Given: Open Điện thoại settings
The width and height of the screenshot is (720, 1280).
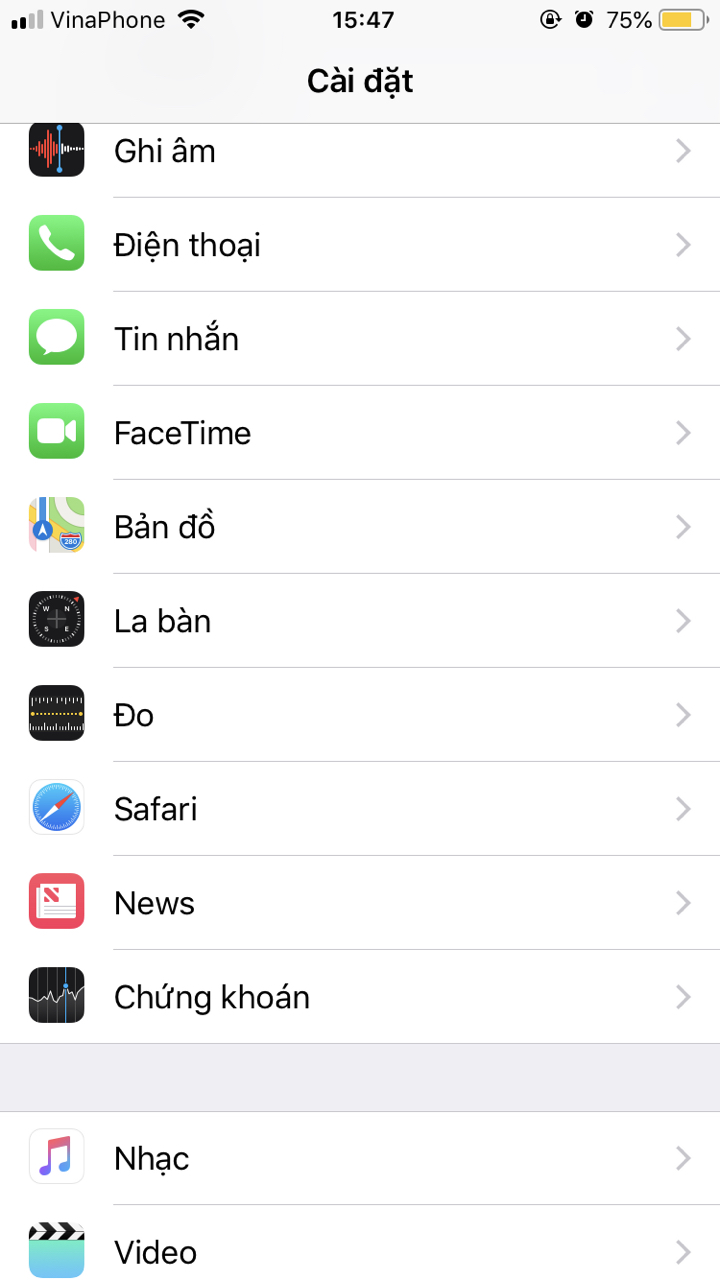Looking at the screenshot, I should click(x=360, y=245).
